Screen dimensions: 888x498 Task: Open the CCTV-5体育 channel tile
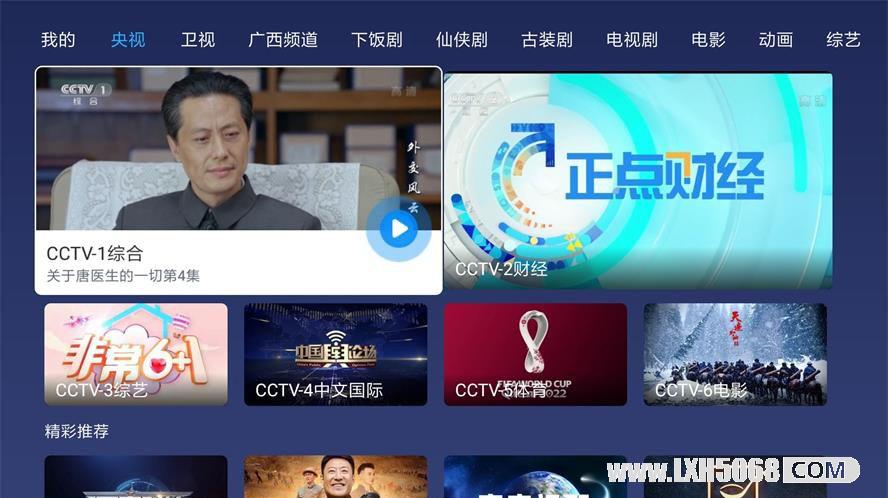click(536, 354)
